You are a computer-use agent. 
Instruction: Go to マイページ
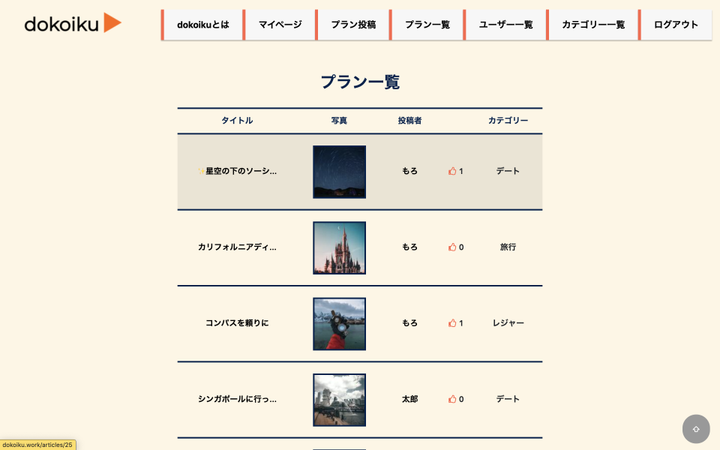tap(280, 25)
